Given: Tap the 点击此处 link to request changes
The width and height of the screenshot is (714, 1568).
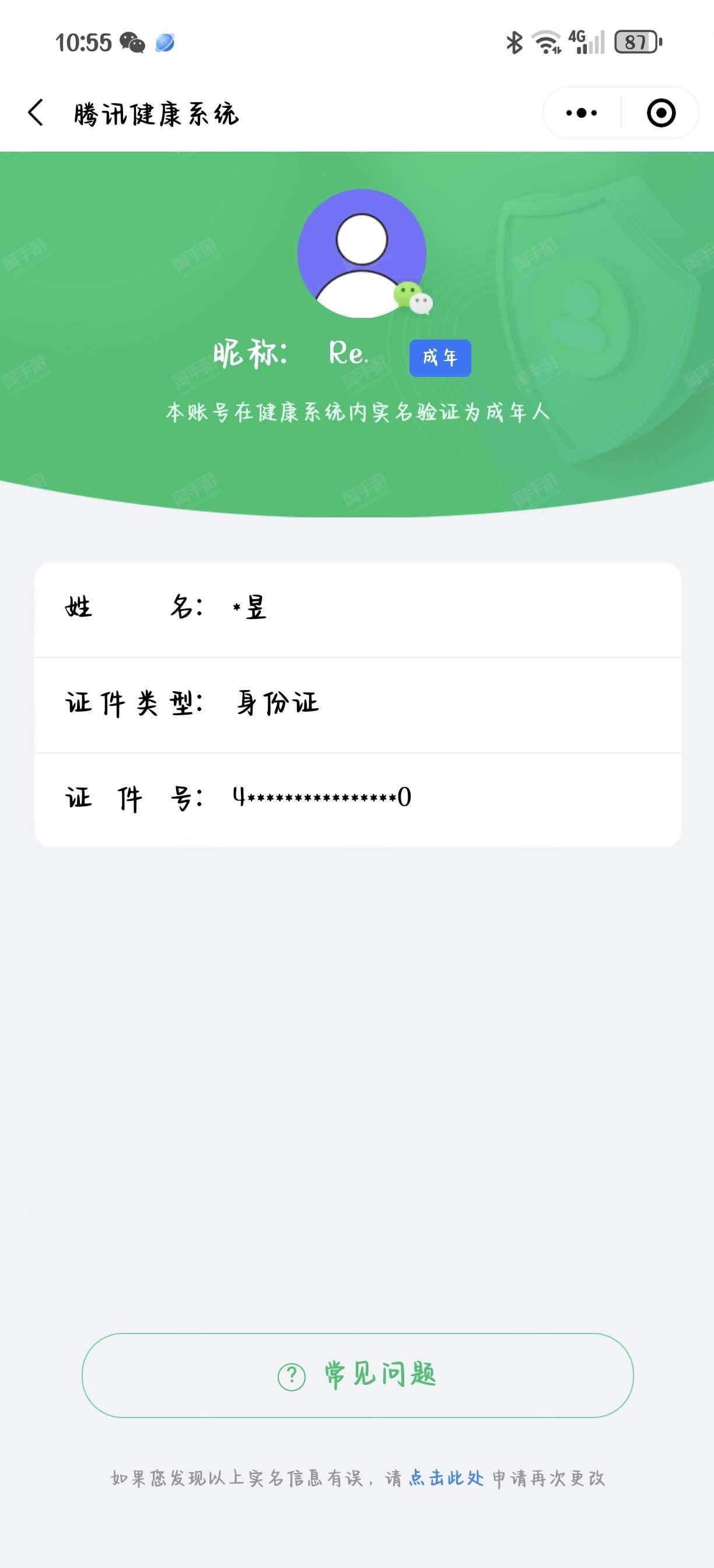Looking at the screenshot, I should click(x=446, y=1479).
